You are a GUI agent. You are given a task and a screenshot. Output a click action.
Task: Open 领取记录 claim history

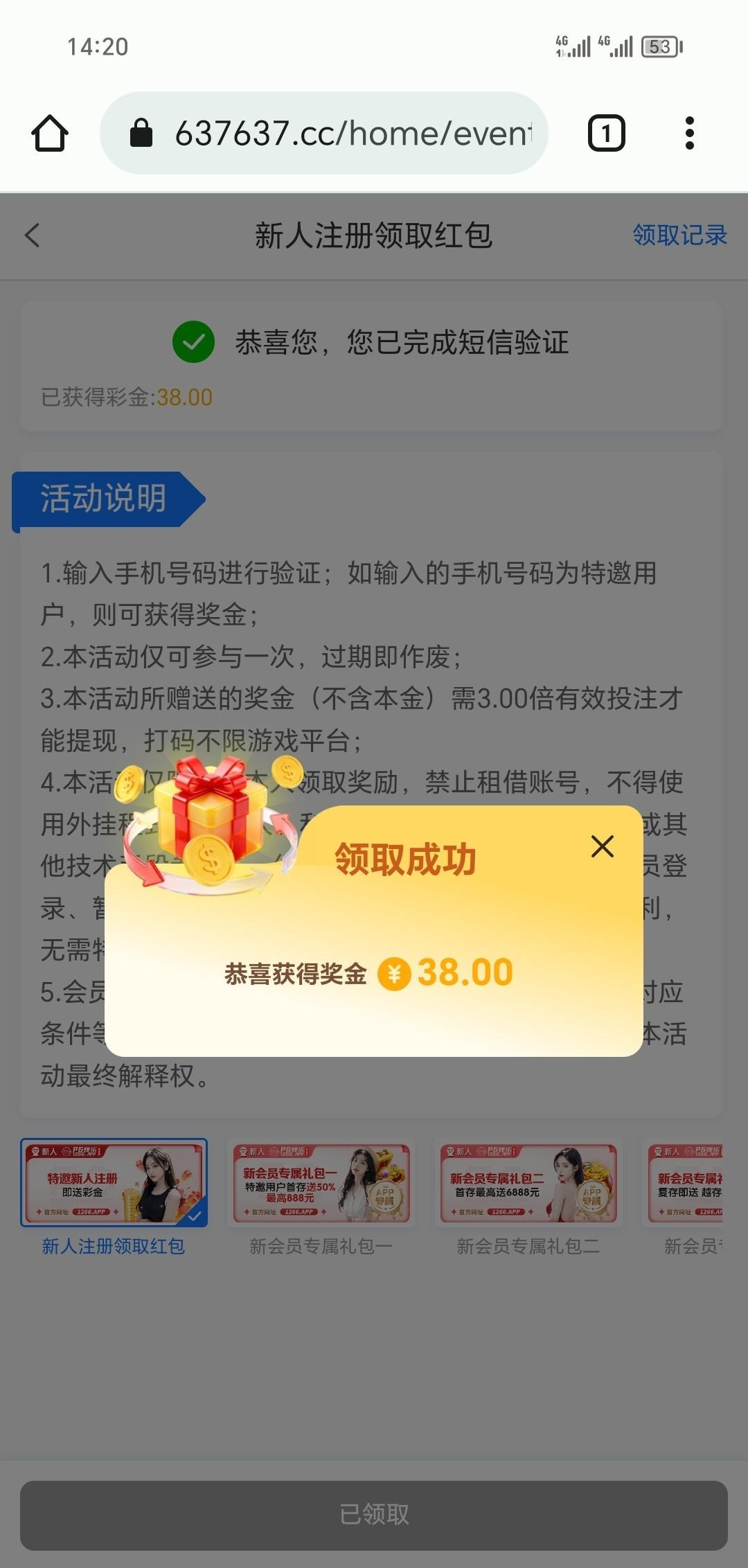pos(679,235)
